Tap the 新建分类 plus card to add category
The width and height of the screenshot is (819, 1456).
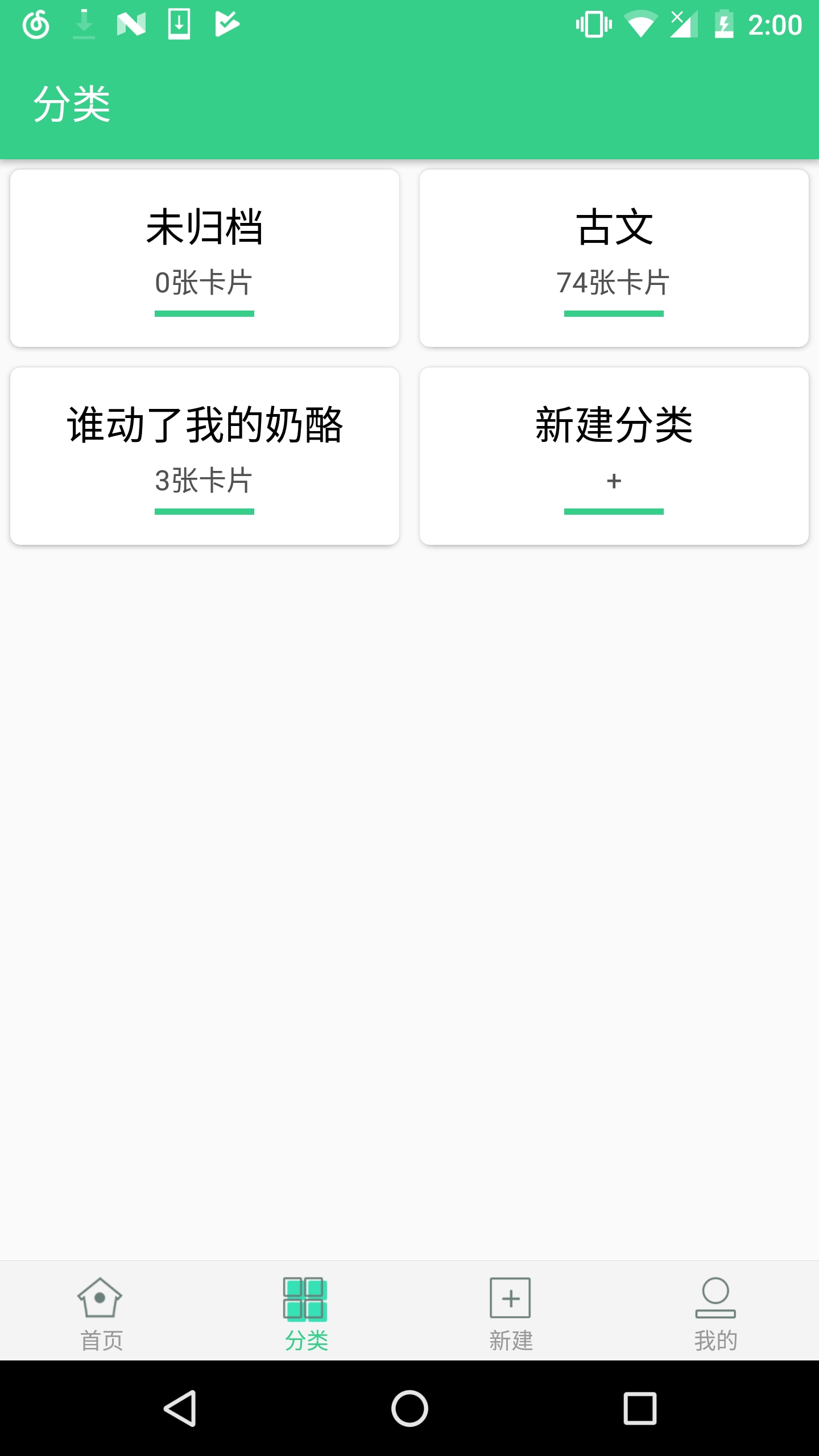614,455
